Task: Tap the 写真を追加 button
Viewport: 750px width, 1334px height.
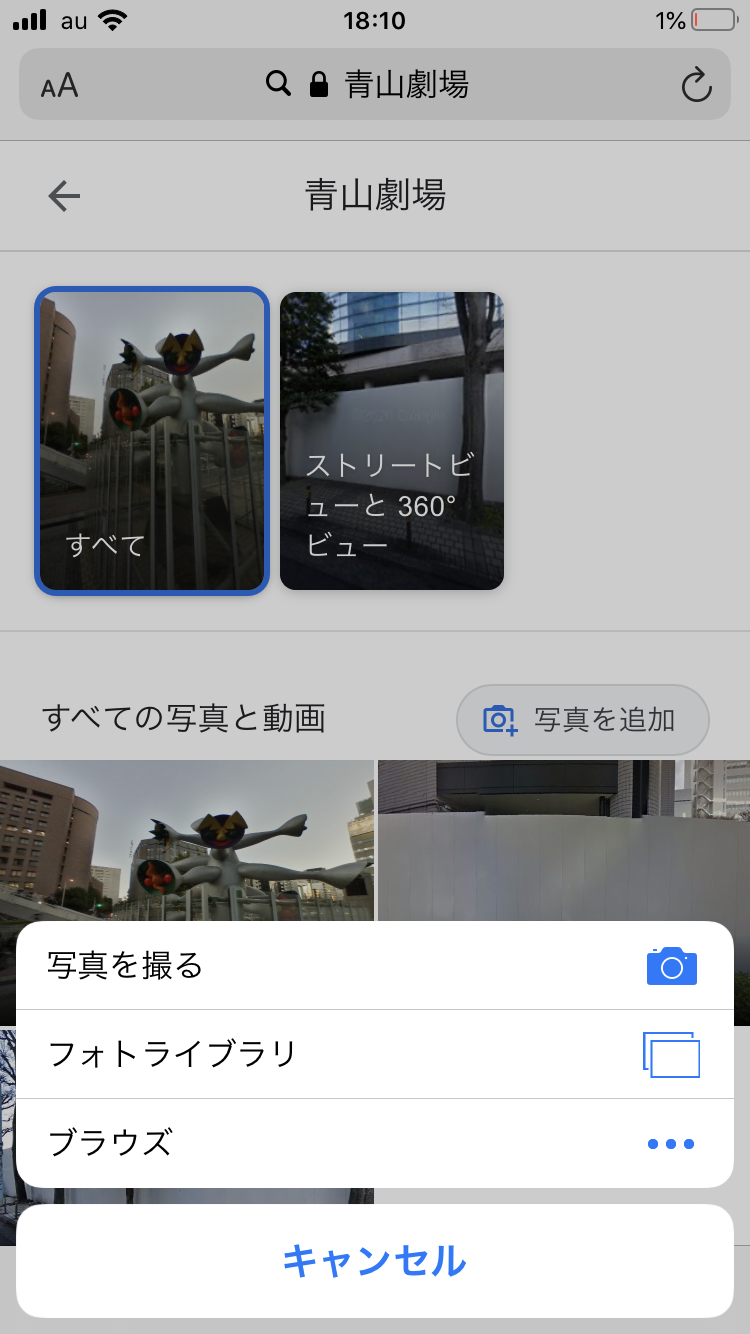Action: 582,719
